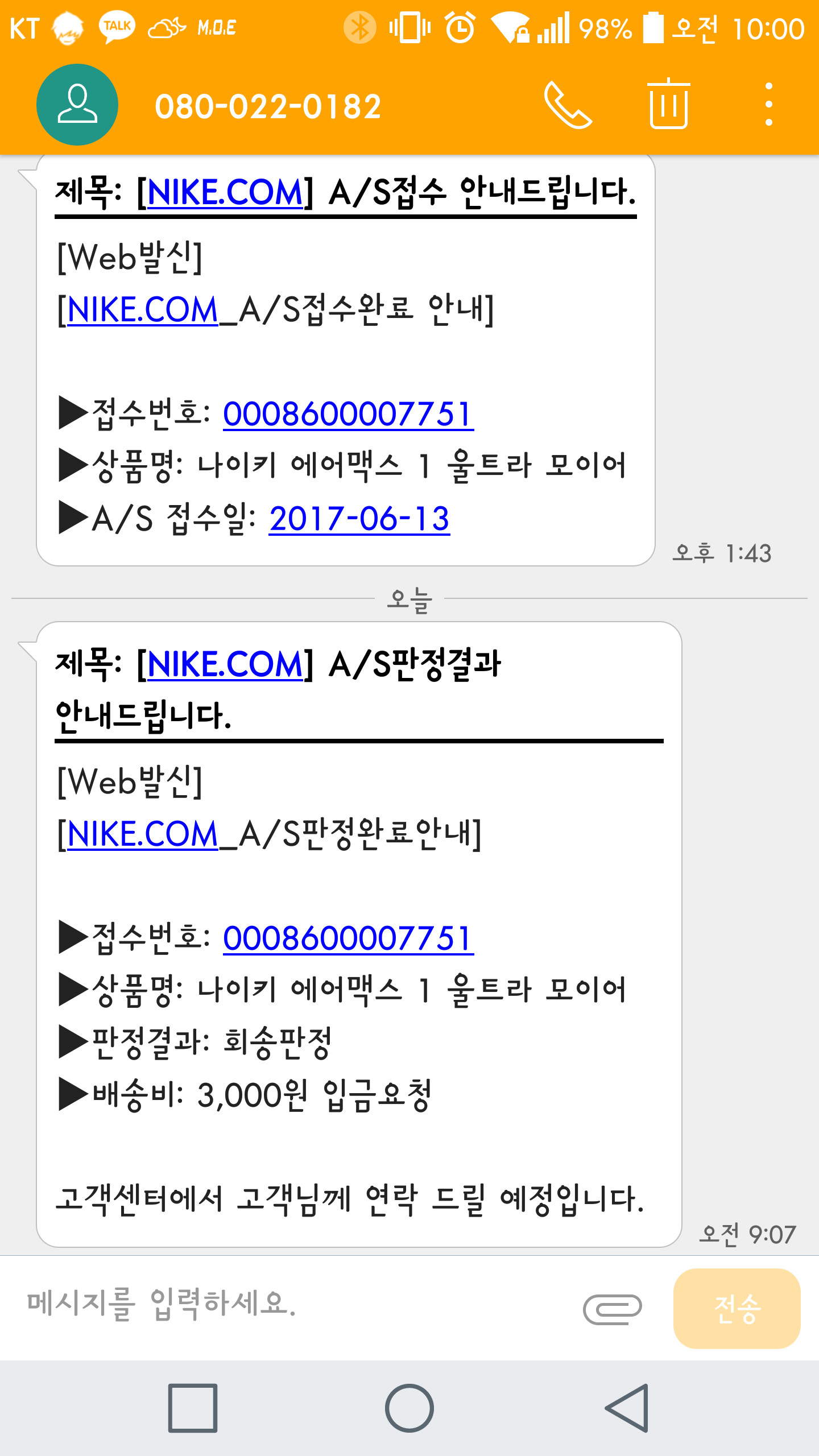
Task: Delete messages with the trash icon
Action: coord(668,105)
